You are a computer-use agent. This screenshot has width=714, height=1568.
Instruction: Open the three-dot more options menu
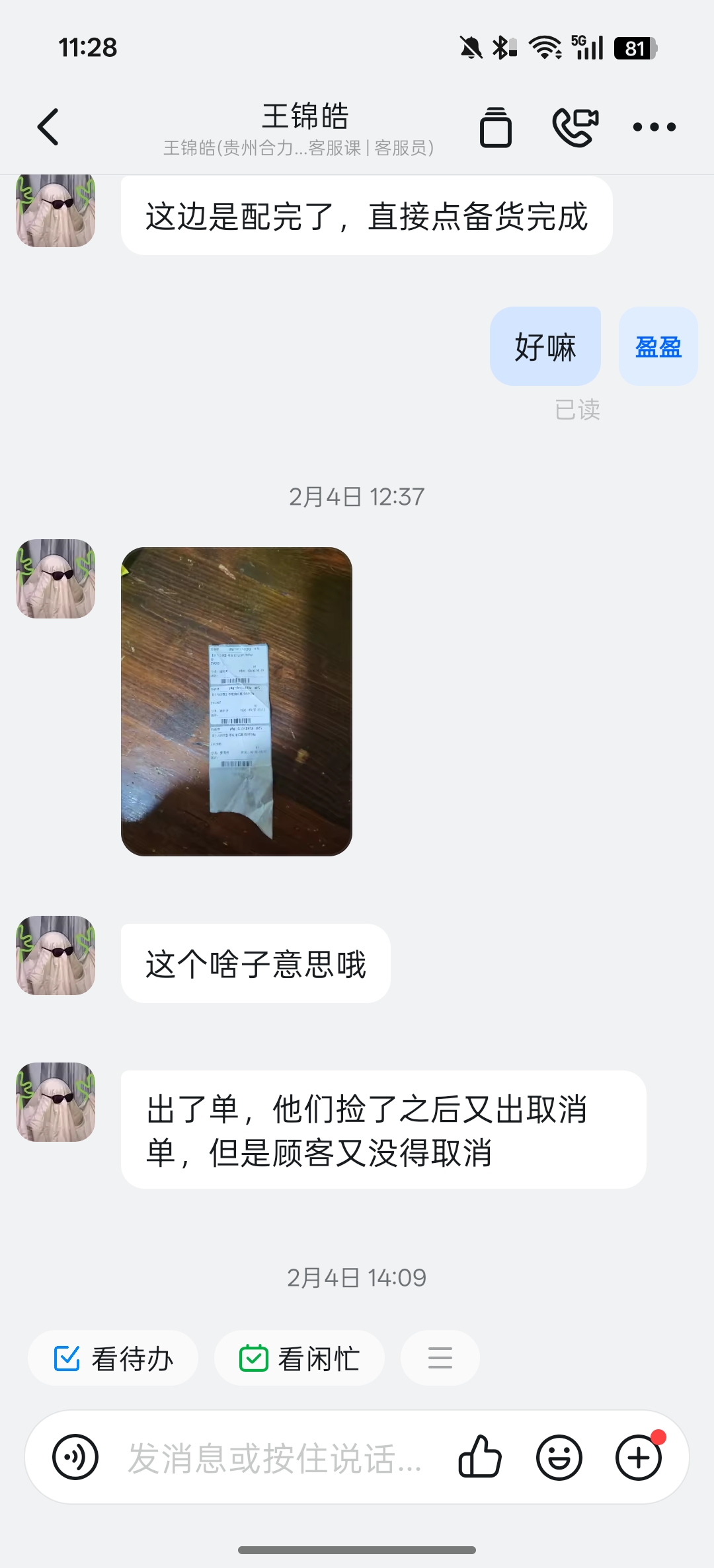654,127
